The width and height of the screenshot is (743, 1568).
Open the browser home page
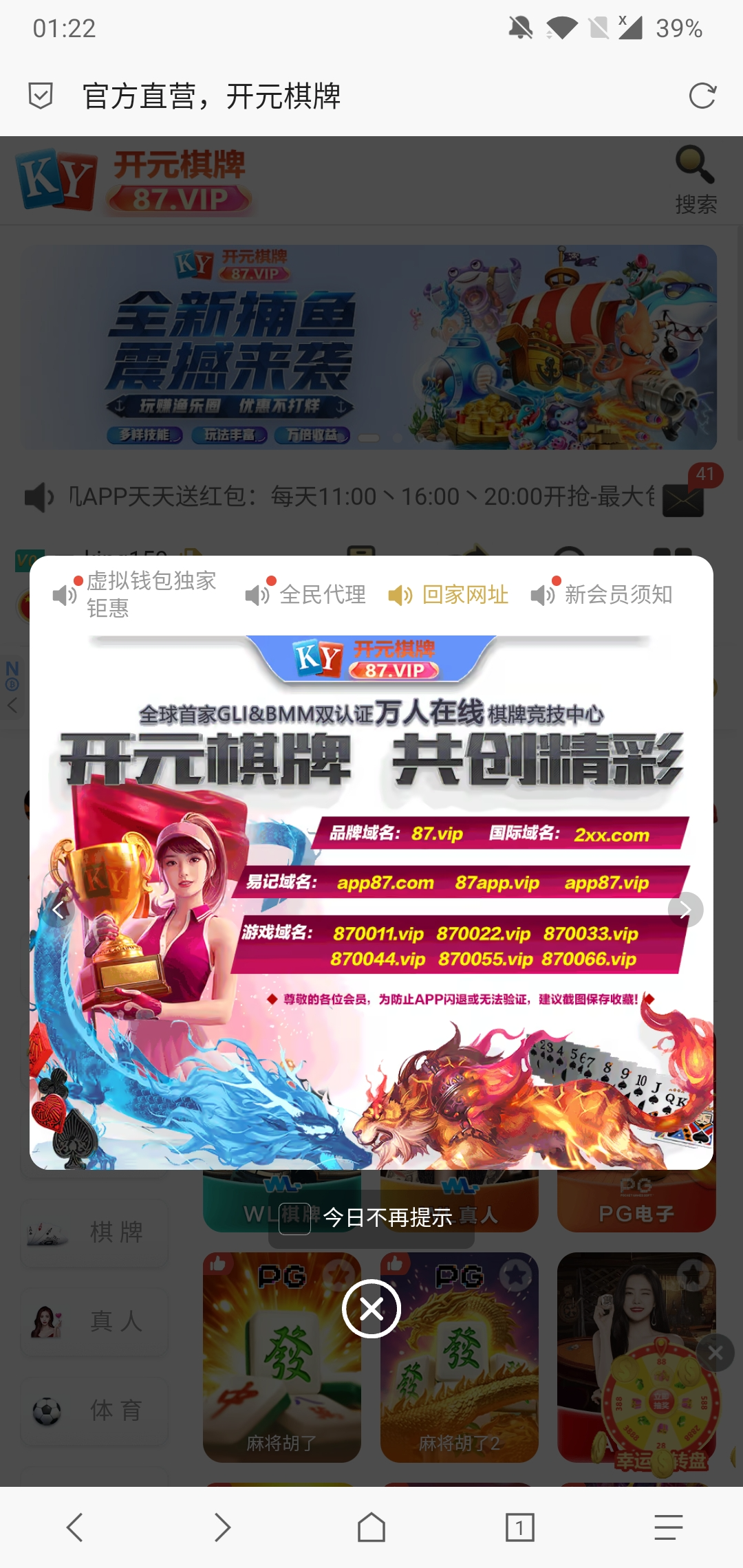[371, 1527]
